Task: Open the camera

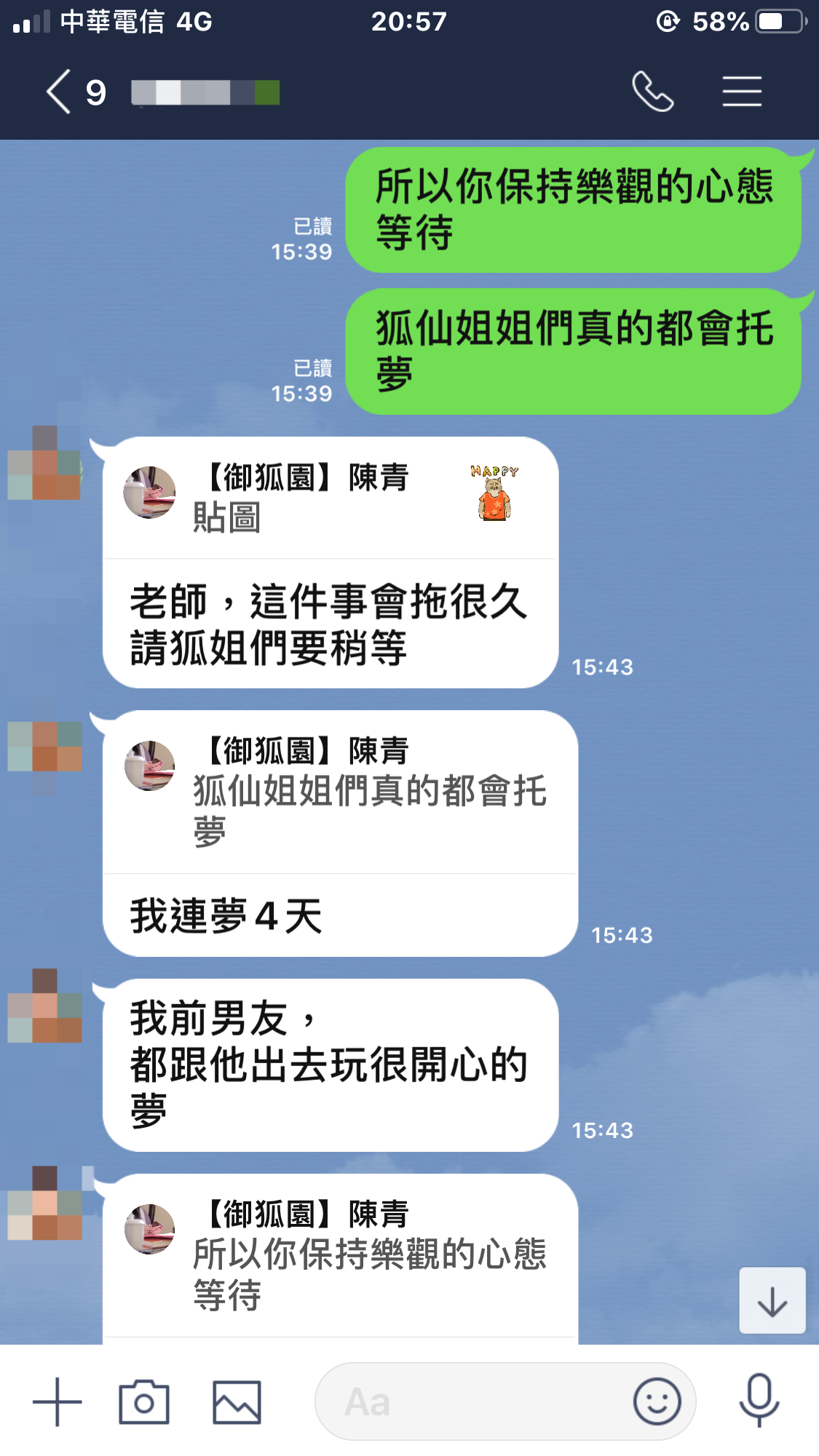Action: click(x=144, y=1401)
